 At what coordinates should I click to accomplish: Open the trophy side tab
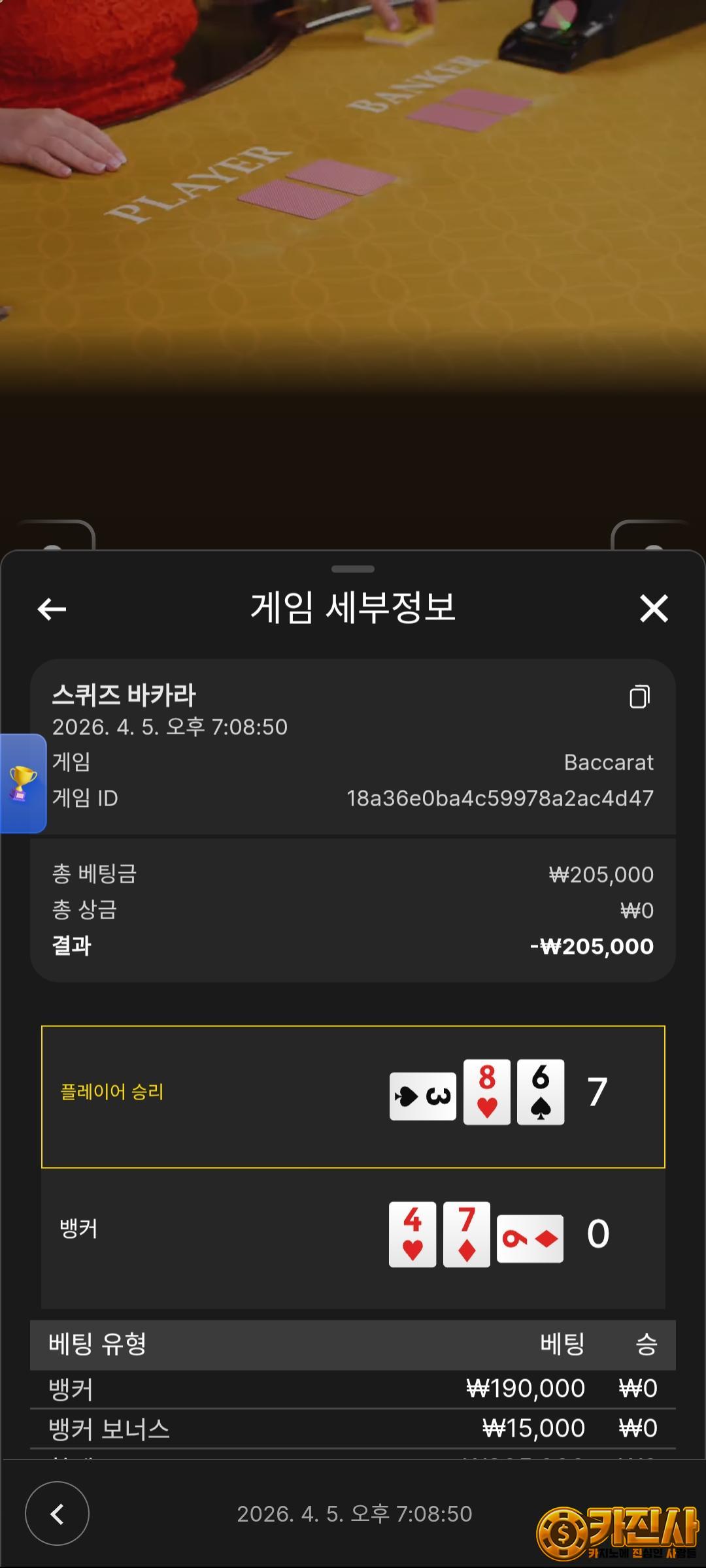[23, 783]
